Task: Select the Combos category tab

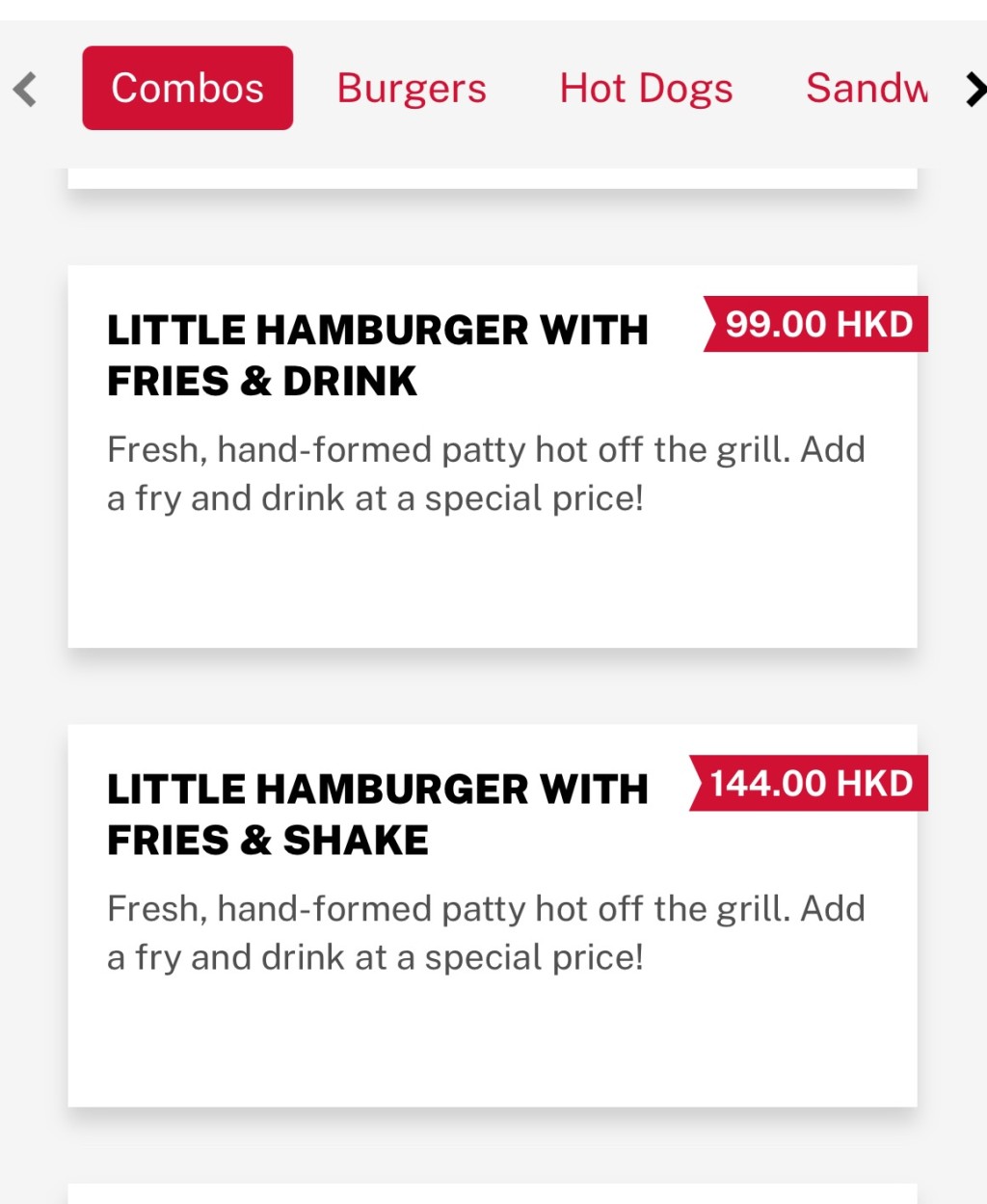Action: click(187, 88)
